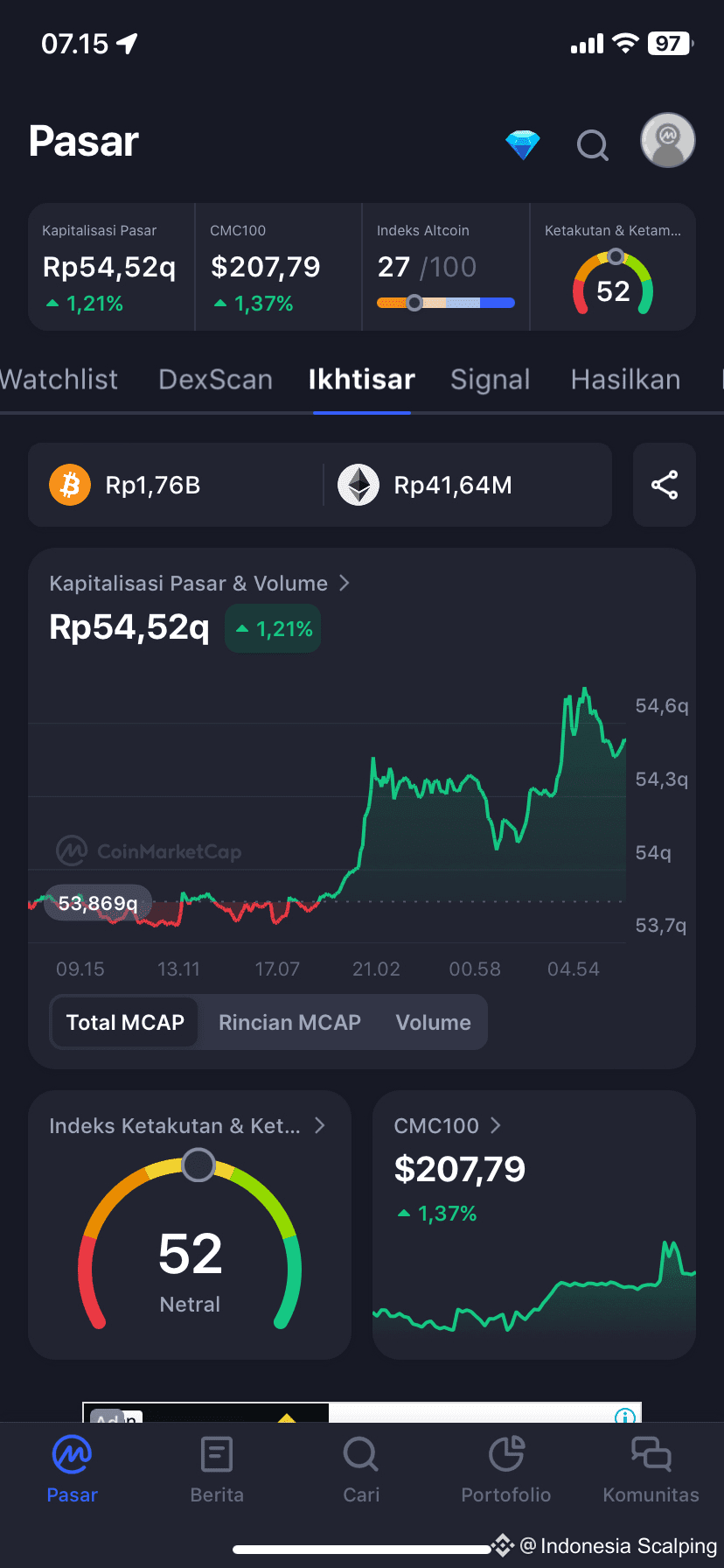
Task: Switch to the Watchlist tab
Action: pos(59,380)
